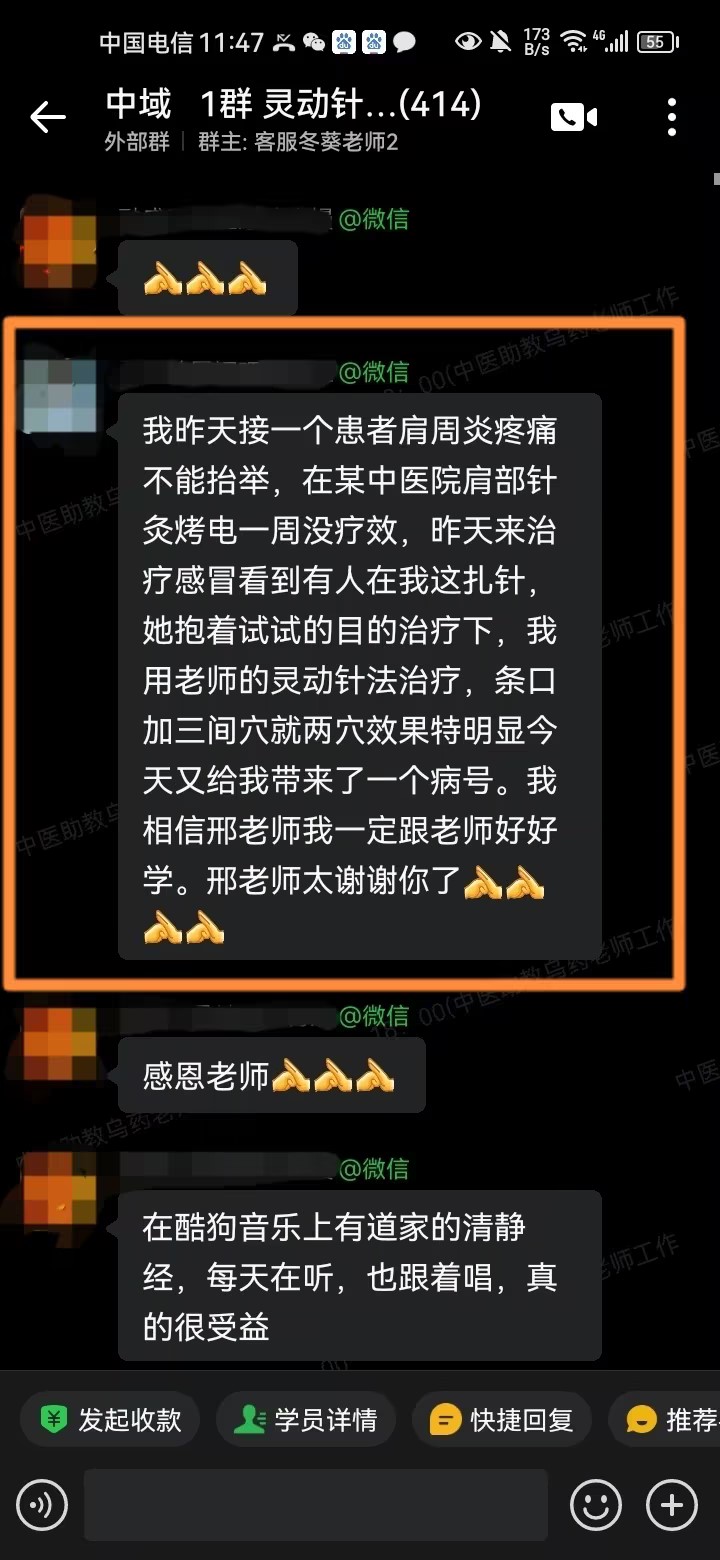Open avatar of sender of 感恩老师 message

point(59,1042)
